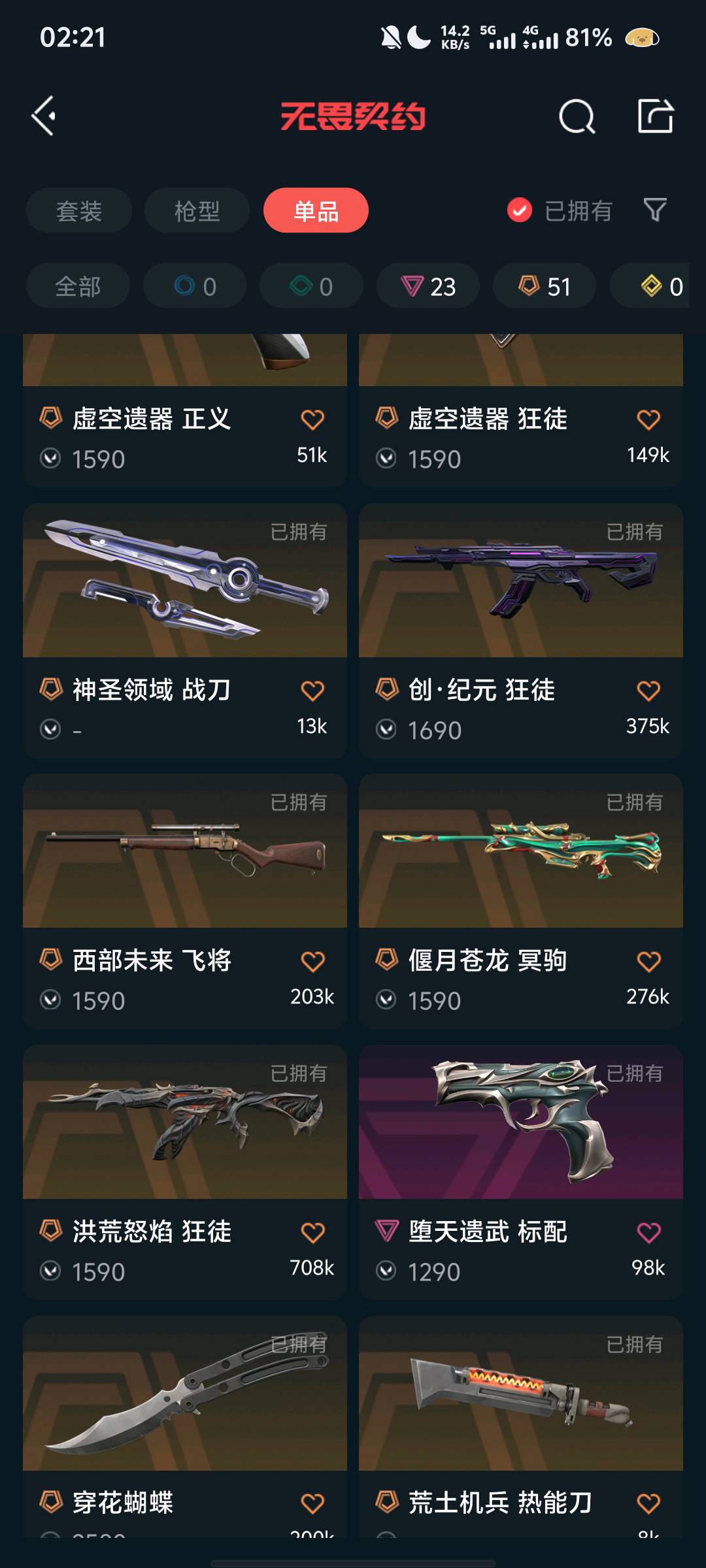The height and width of the screenshot is (1568, 706).
Task: Favorite the 虚空遗器 正义 skin
Action: coord(312,419)
